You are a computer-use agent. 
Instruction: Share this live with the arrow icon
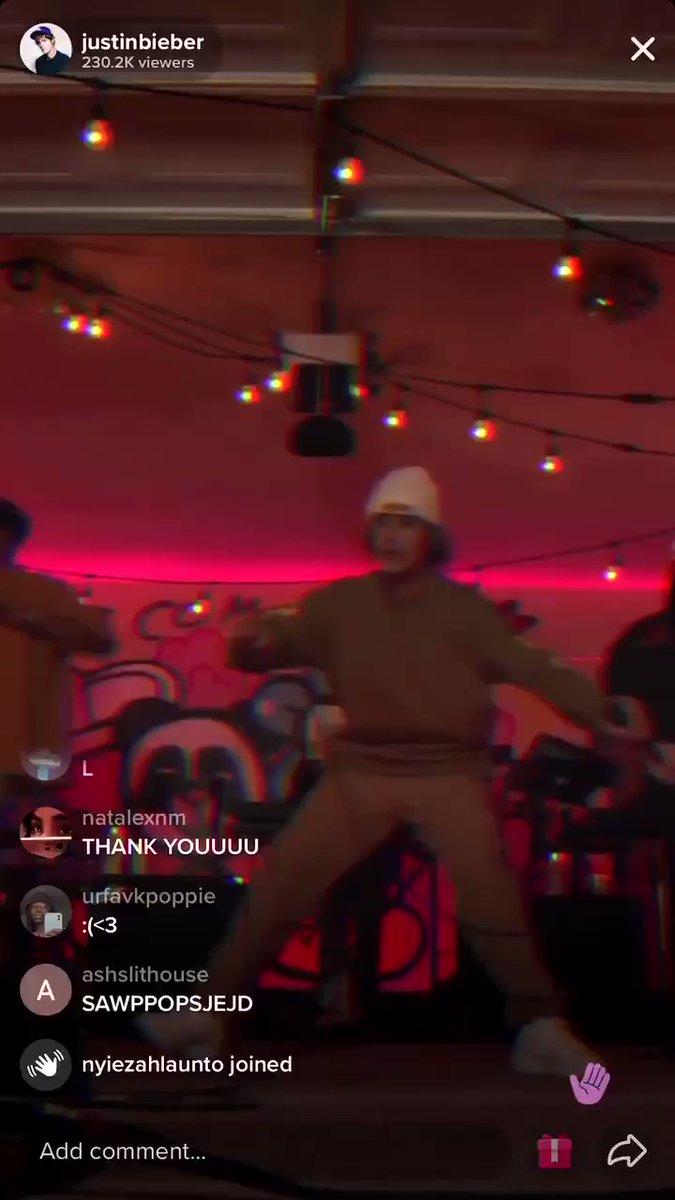tap(627, 1151)
